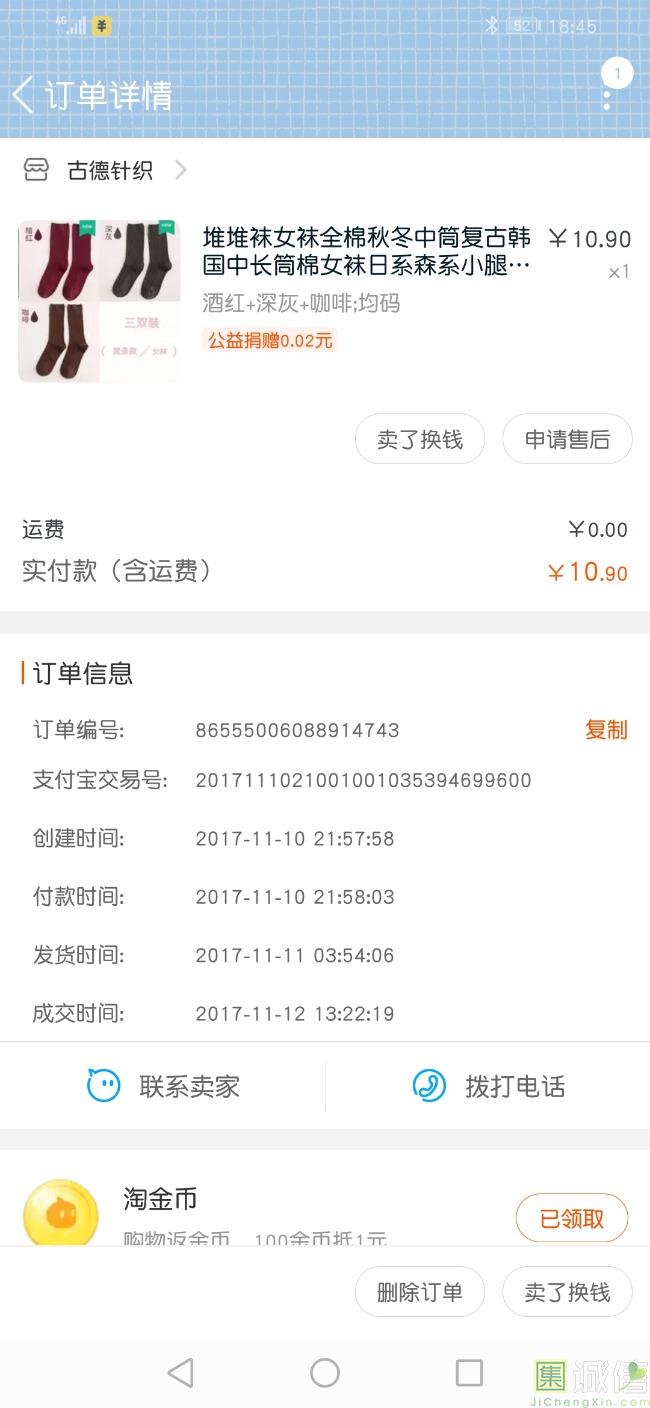This screenshot has height=1408, width=650.
Task: Go back from the order details page
Action: pyautogui.click(x=22, y=95)
